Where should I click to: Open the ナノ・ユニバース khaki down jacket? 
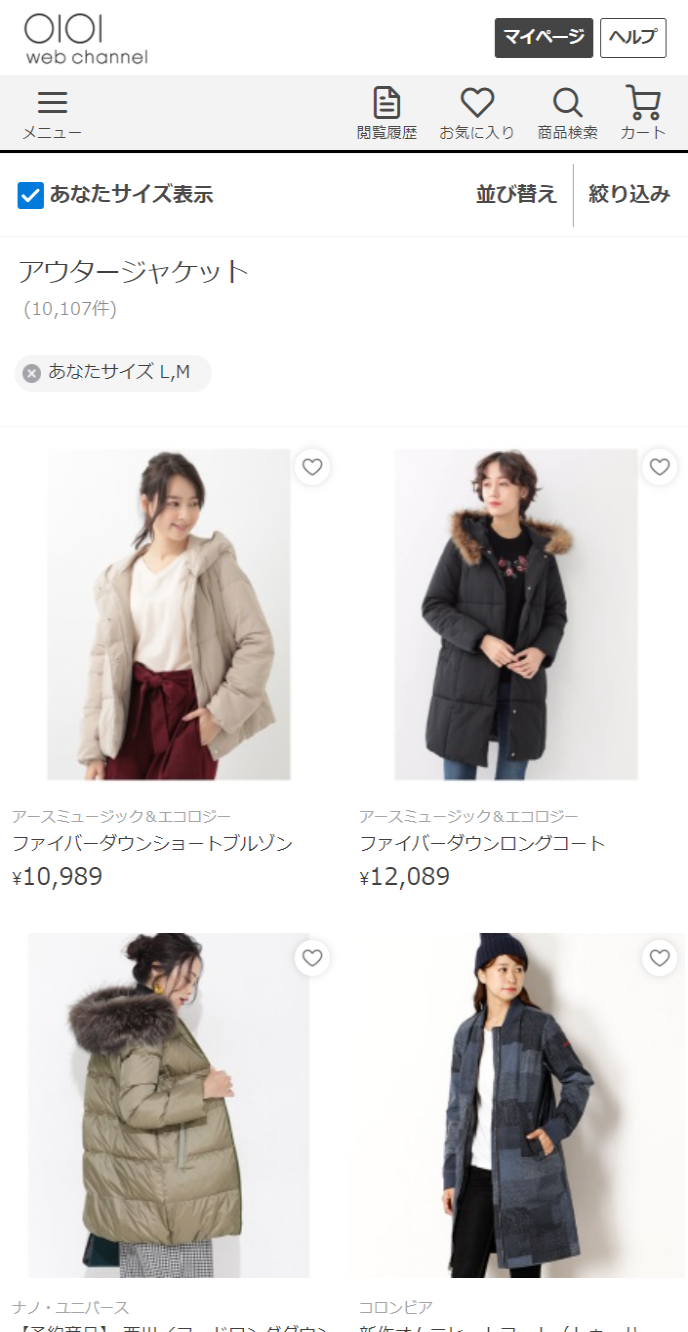point(169,1105)
